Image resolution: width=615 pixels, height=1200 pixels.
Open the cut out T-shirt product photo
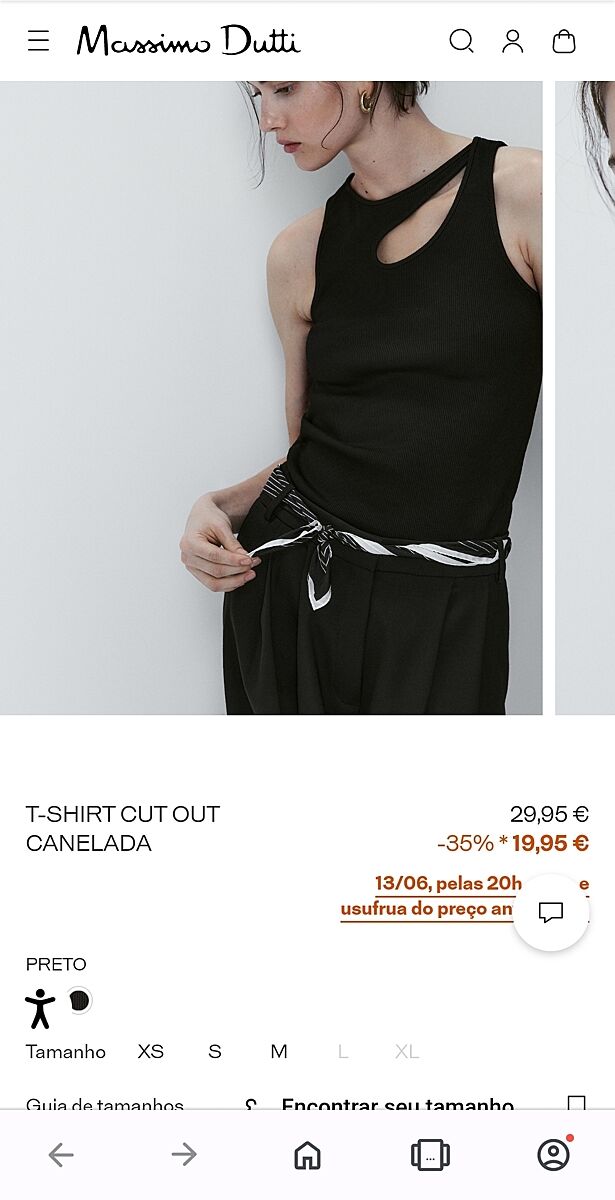(271, 398)
